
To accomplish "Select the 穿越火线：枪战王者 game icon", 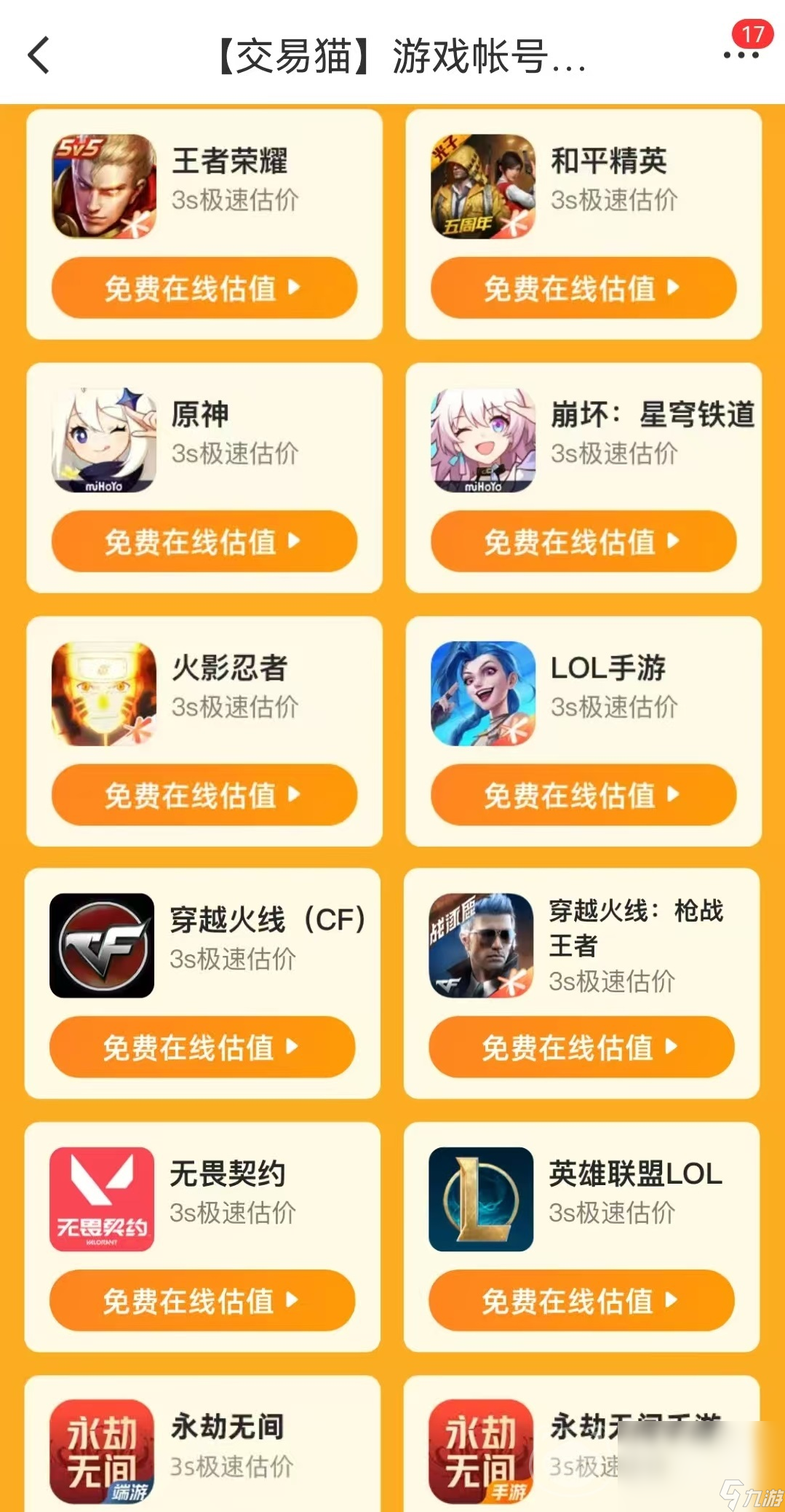I will 480,946.
